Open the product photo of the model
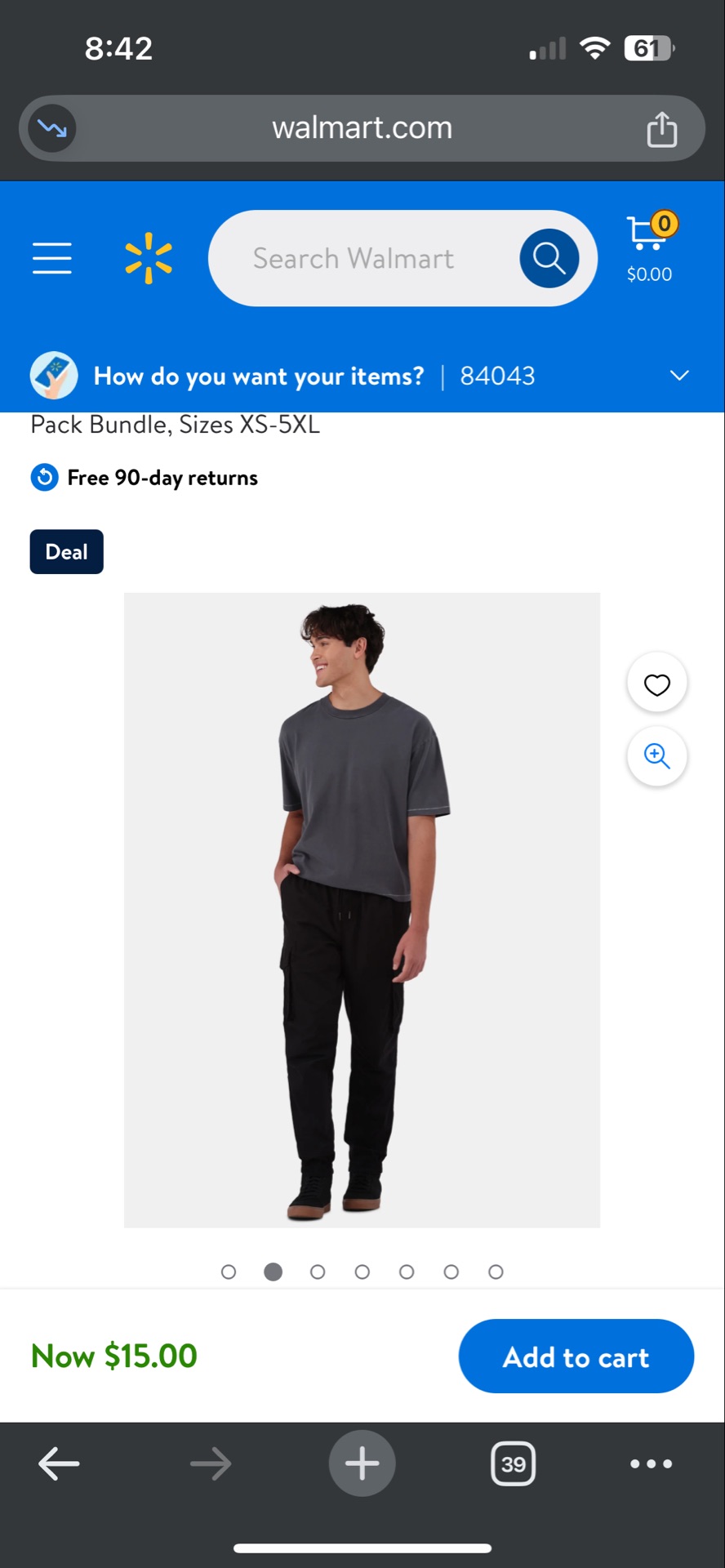This screenshot has width=725, height=1568. 362,910
